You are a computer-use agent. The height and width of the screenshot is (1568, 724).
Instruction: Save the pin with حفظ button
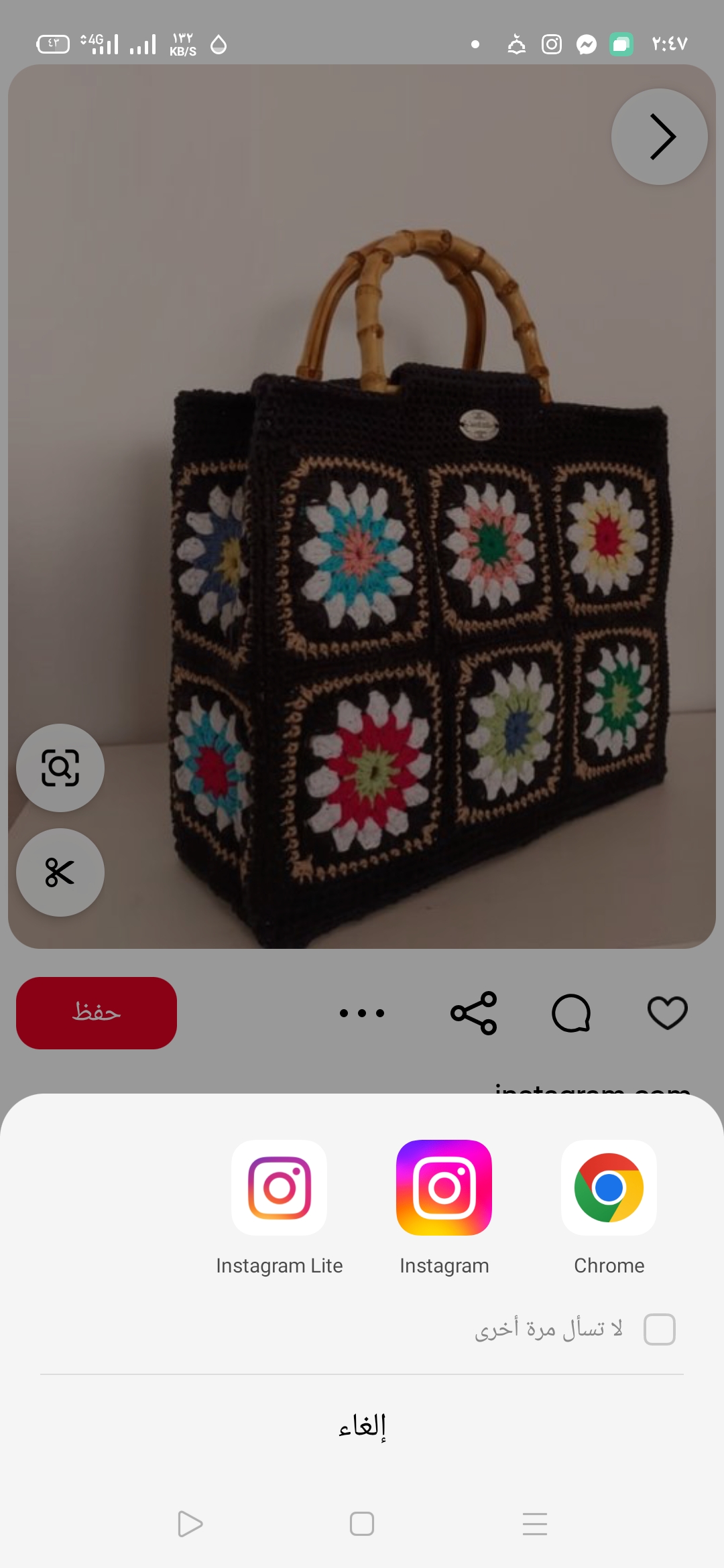[97, 1012]
